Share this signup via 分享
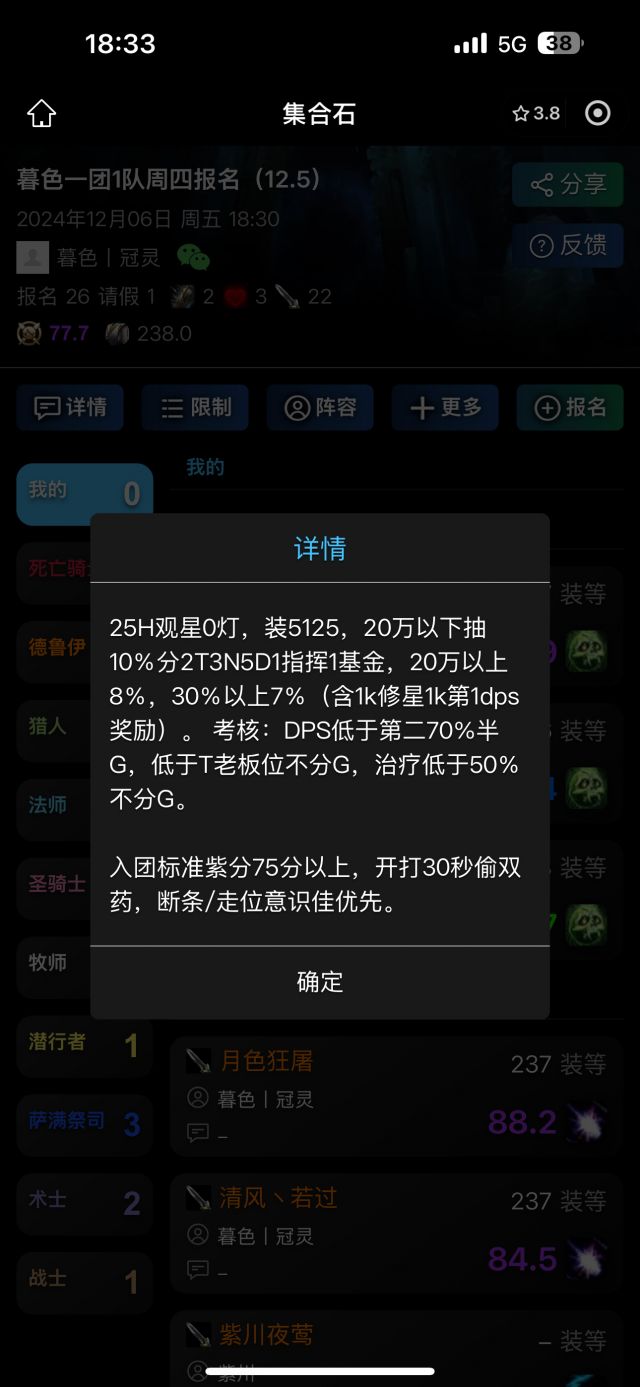 pos(568,185)
